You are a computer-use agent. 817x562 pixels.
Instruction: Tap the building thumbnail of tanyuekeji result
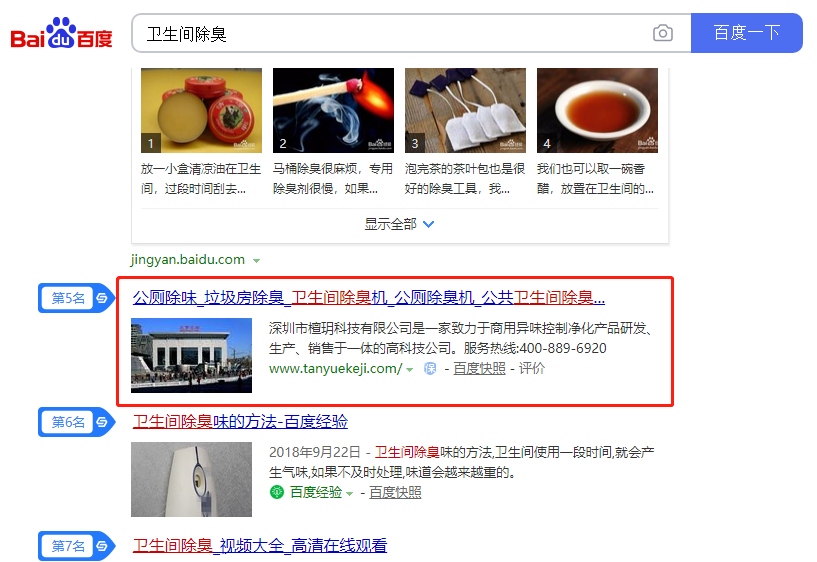[x=191, y=355]
